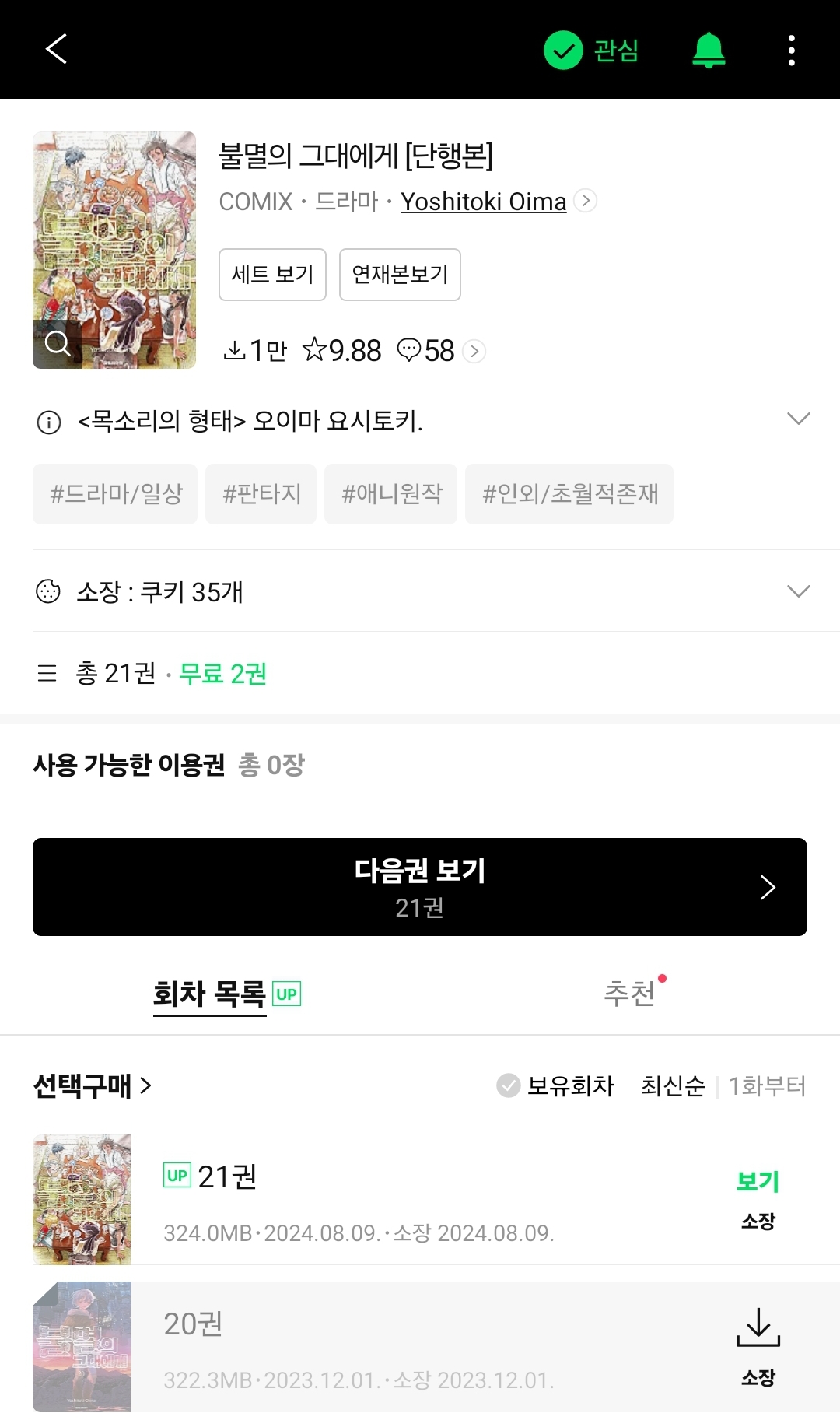This screenshot has width=840, height=1420.
Task: Open the 58 comments
Action: 441,351
